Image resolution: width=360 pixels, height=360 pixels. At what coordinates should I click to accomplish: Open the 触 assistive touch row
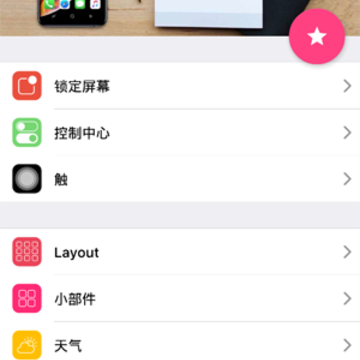coord(180,179)
